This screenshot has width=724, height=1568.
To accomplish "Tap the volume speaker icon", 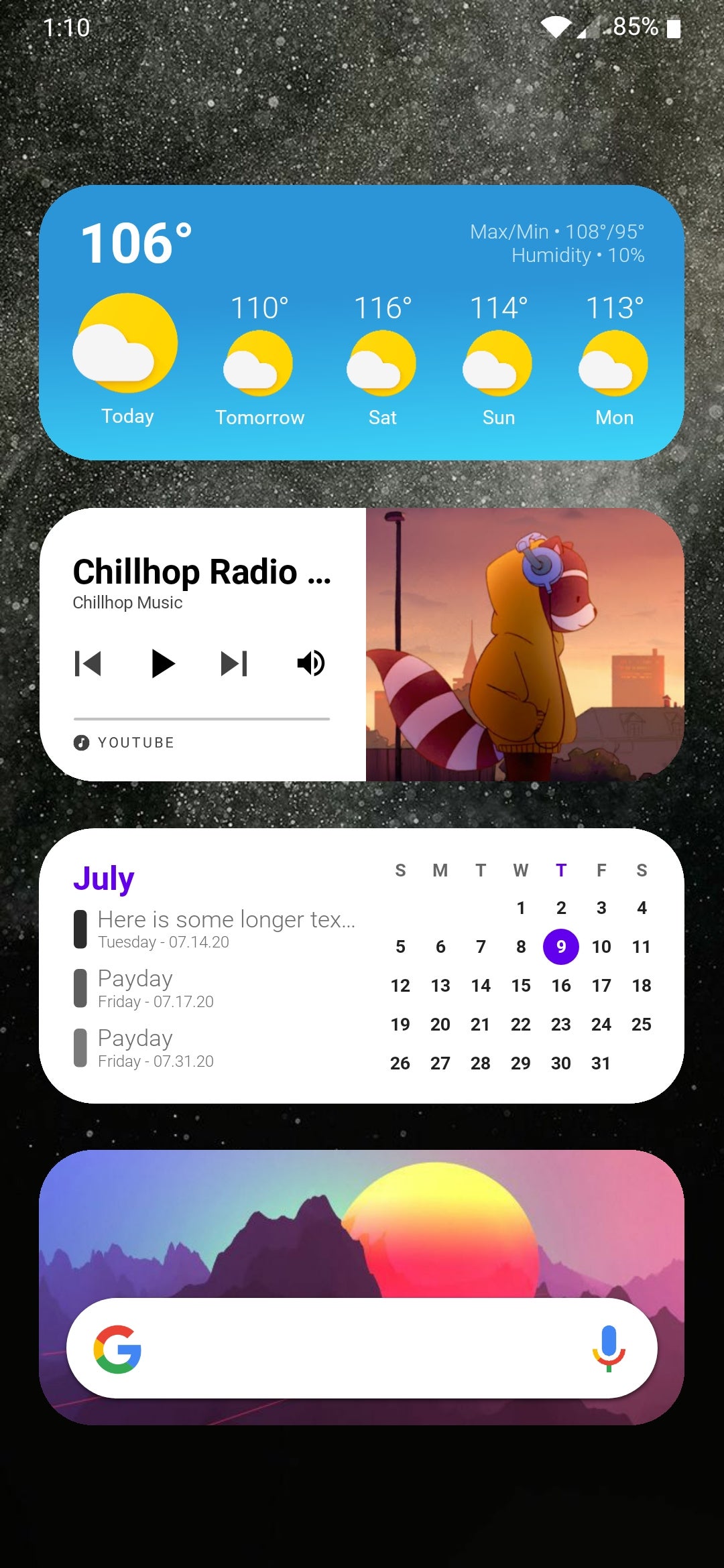I will click(311, 663).
